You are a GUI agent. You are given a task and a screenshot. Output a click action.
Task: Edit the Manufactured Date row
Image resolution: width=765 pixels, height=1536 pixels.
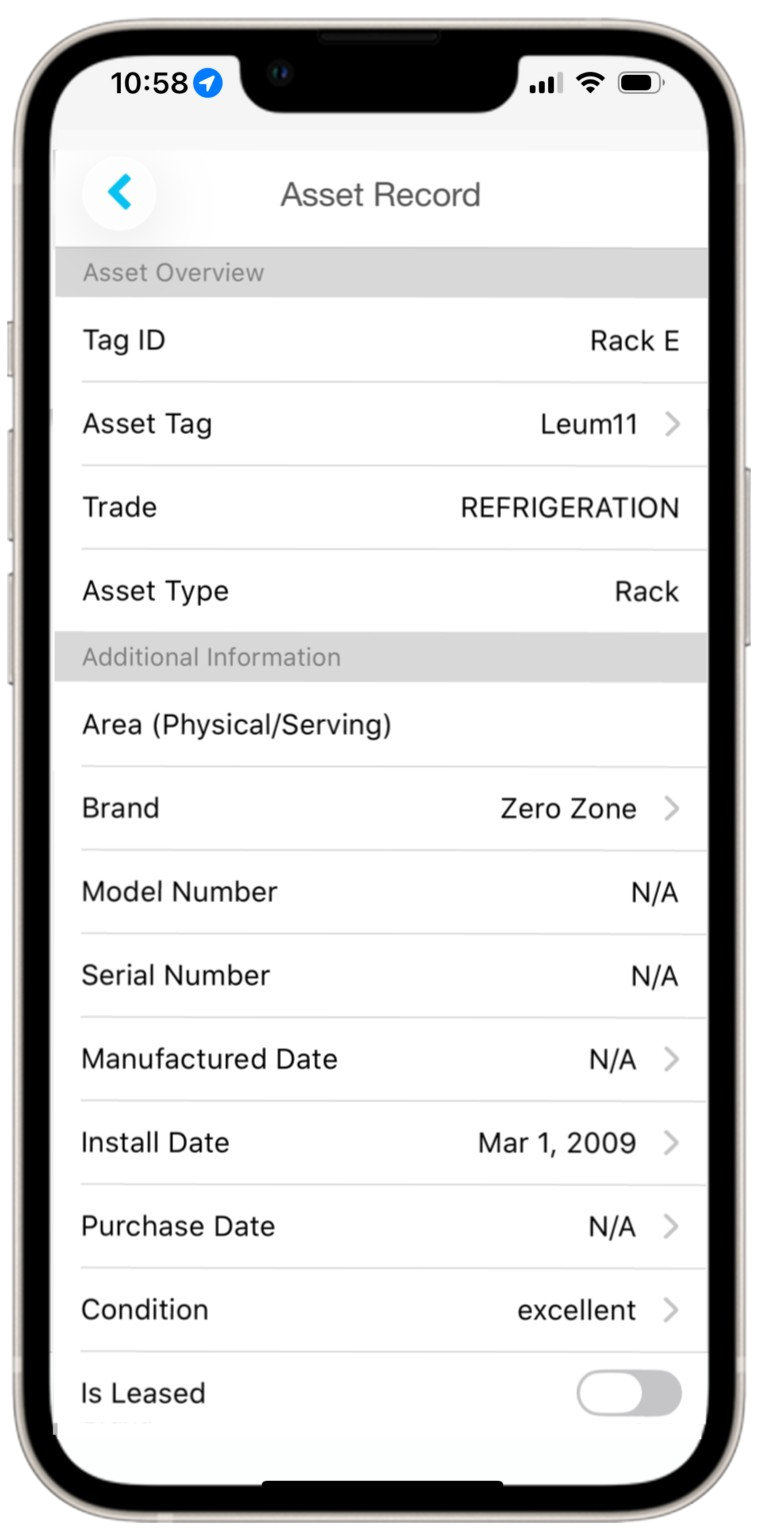(x=380, y=1059)
